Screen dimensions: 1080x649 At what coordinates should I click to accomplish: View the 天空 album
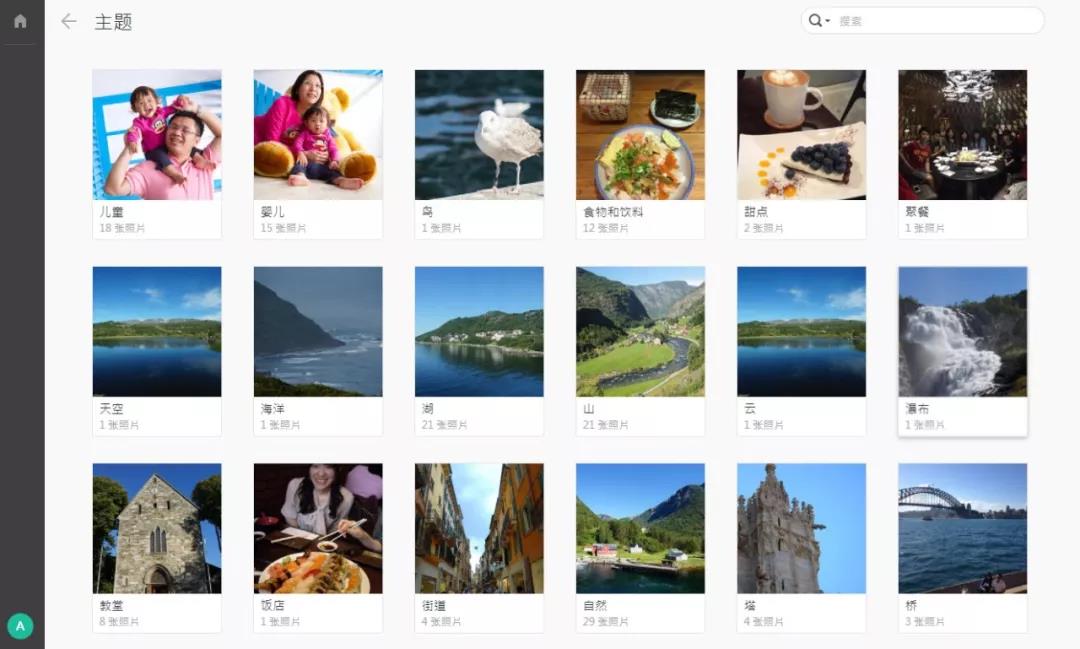(x=157, y=332)
